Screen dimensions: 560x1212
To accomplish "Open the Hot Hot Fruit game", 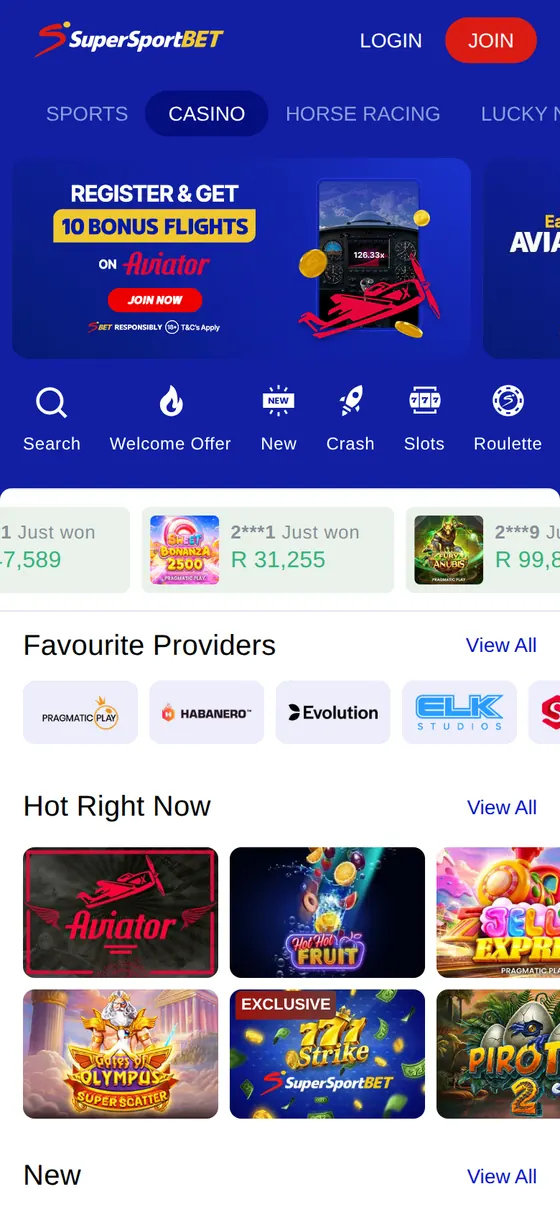I will coord(327,912).
